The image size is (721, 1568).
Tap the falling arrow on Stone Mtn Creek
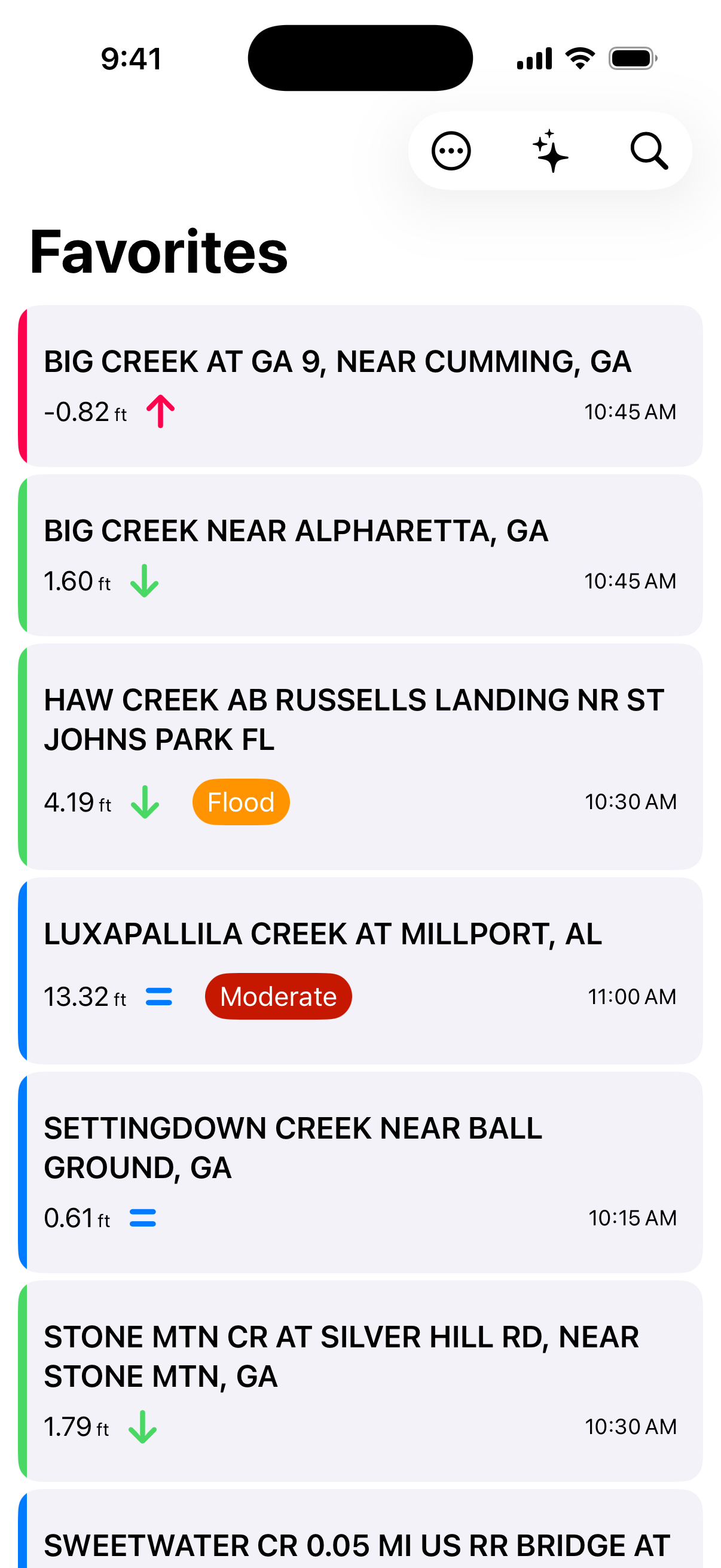point(144,1427)
